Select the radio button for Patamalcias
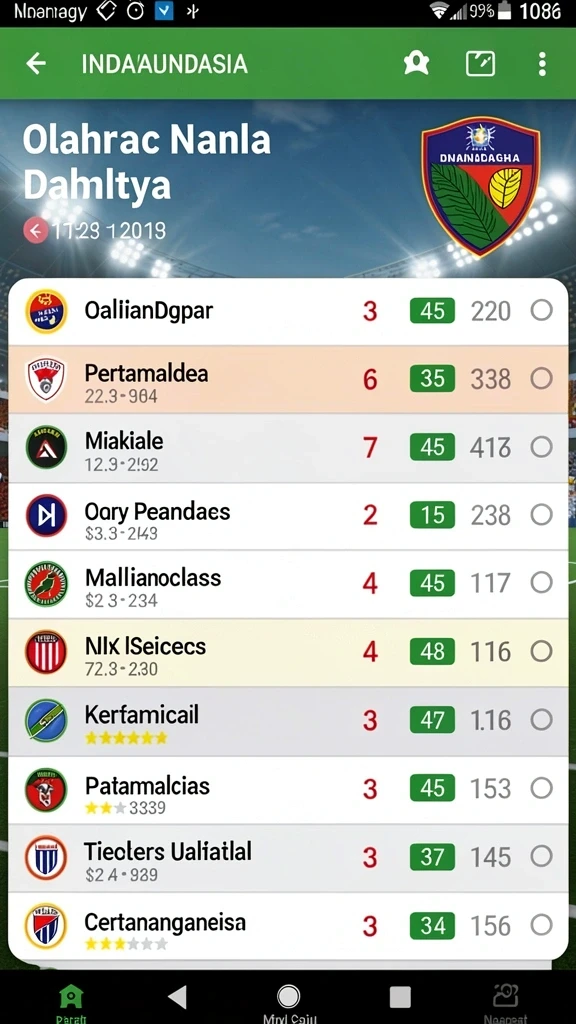 click(541, 788)
